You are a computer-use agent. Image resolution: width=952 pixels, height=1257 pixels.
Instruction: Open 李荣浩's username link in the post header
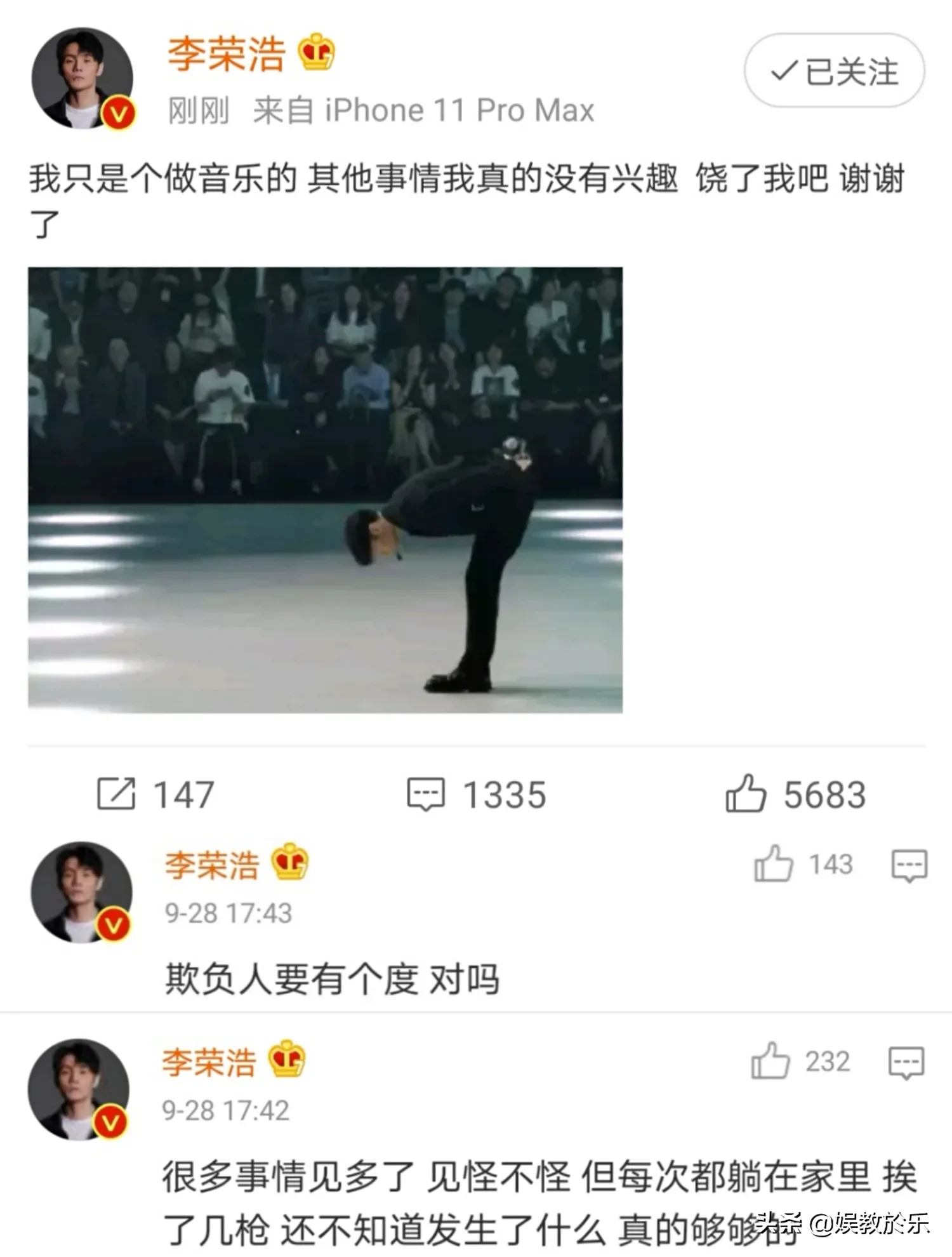226,53
